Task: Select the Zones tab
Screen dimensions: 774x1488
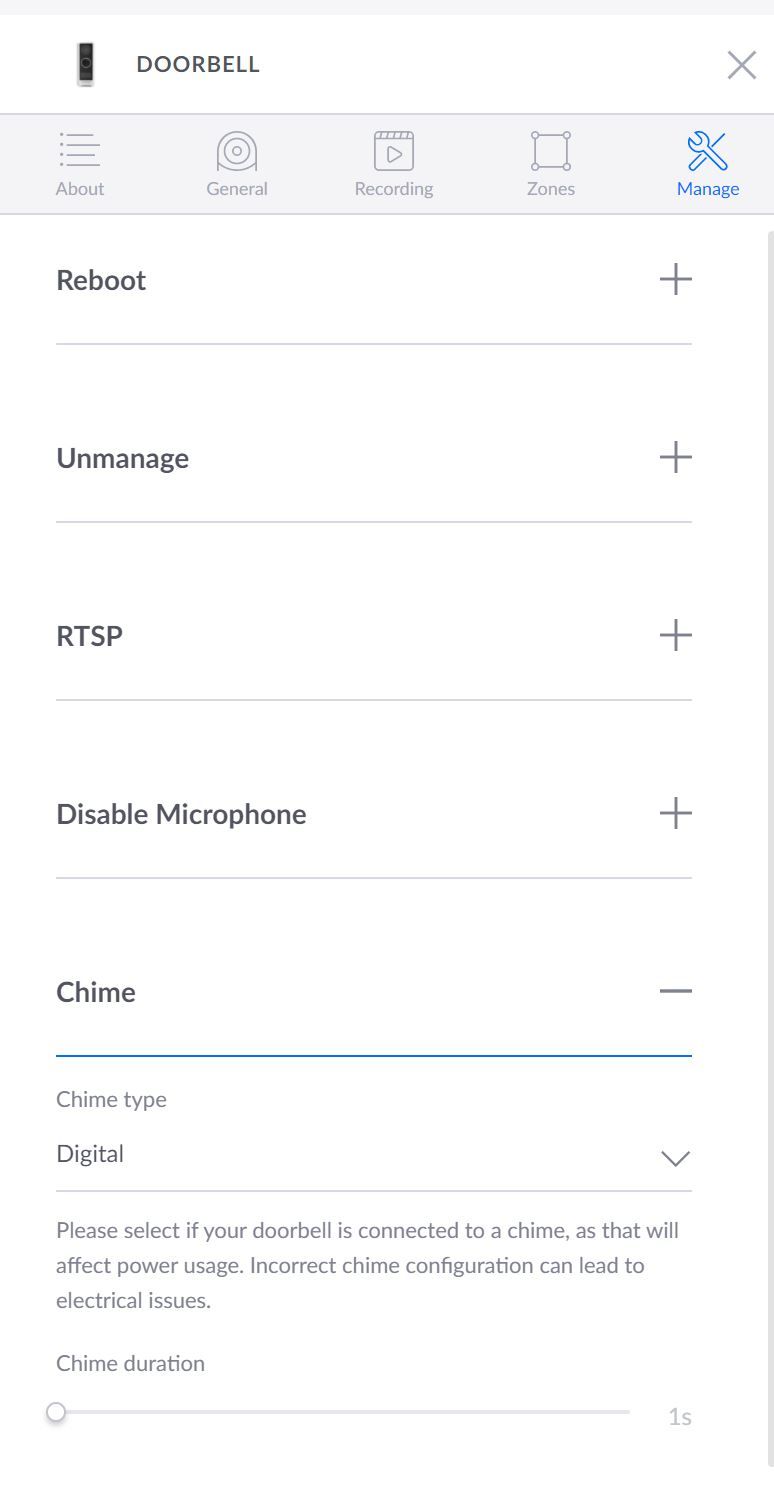Action: 550,165
